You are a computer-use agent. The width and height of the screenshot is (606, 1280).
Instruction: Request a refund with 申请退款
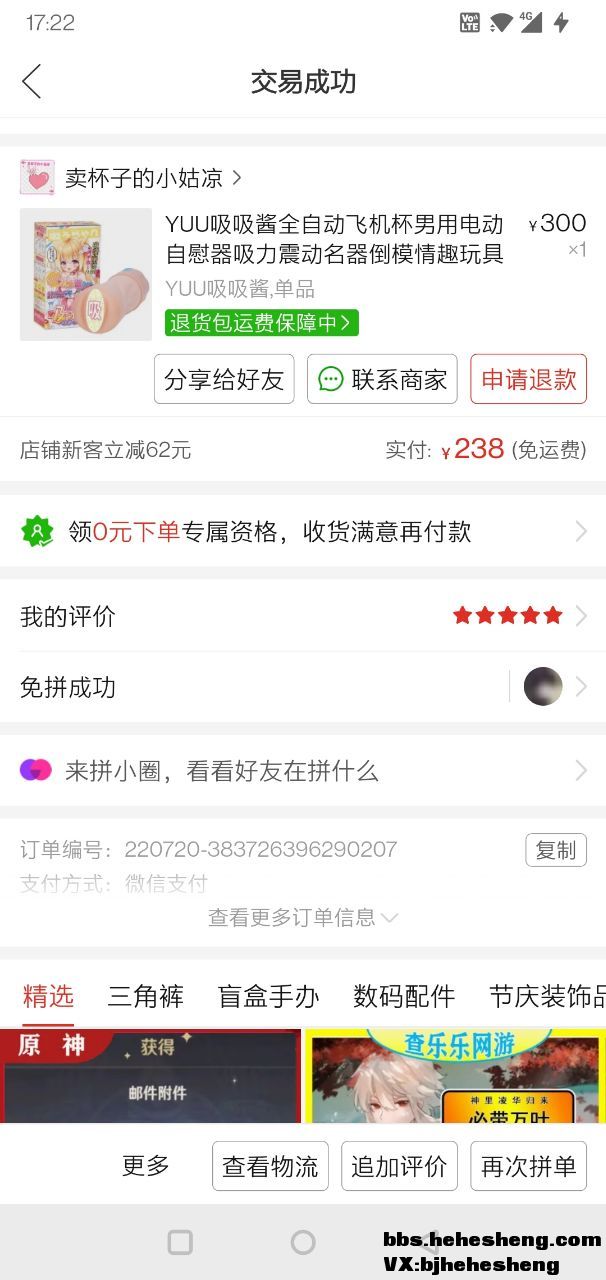(528, 380)
